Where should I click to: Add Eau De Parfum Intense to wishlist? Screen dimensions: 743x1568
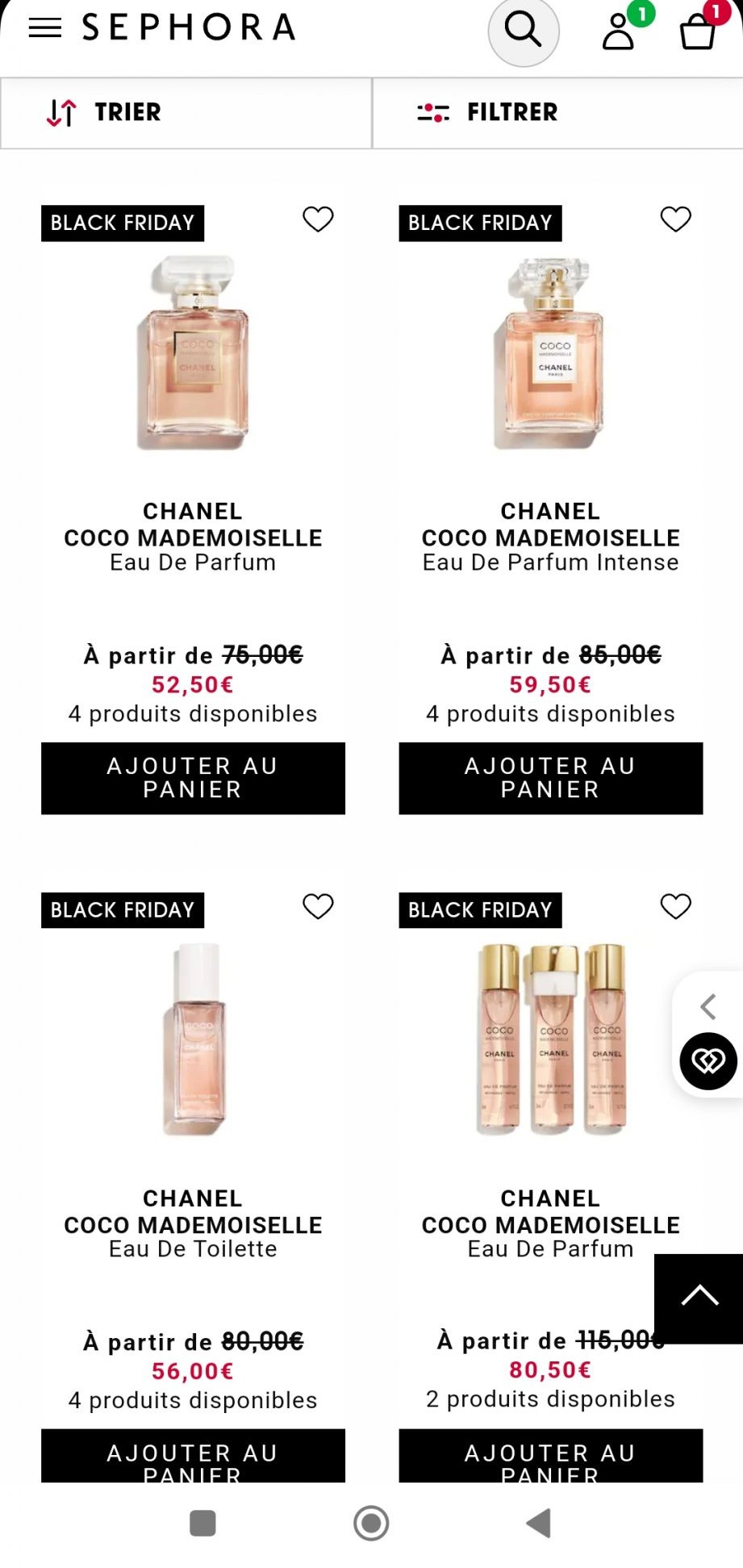[x=675, y=220]
